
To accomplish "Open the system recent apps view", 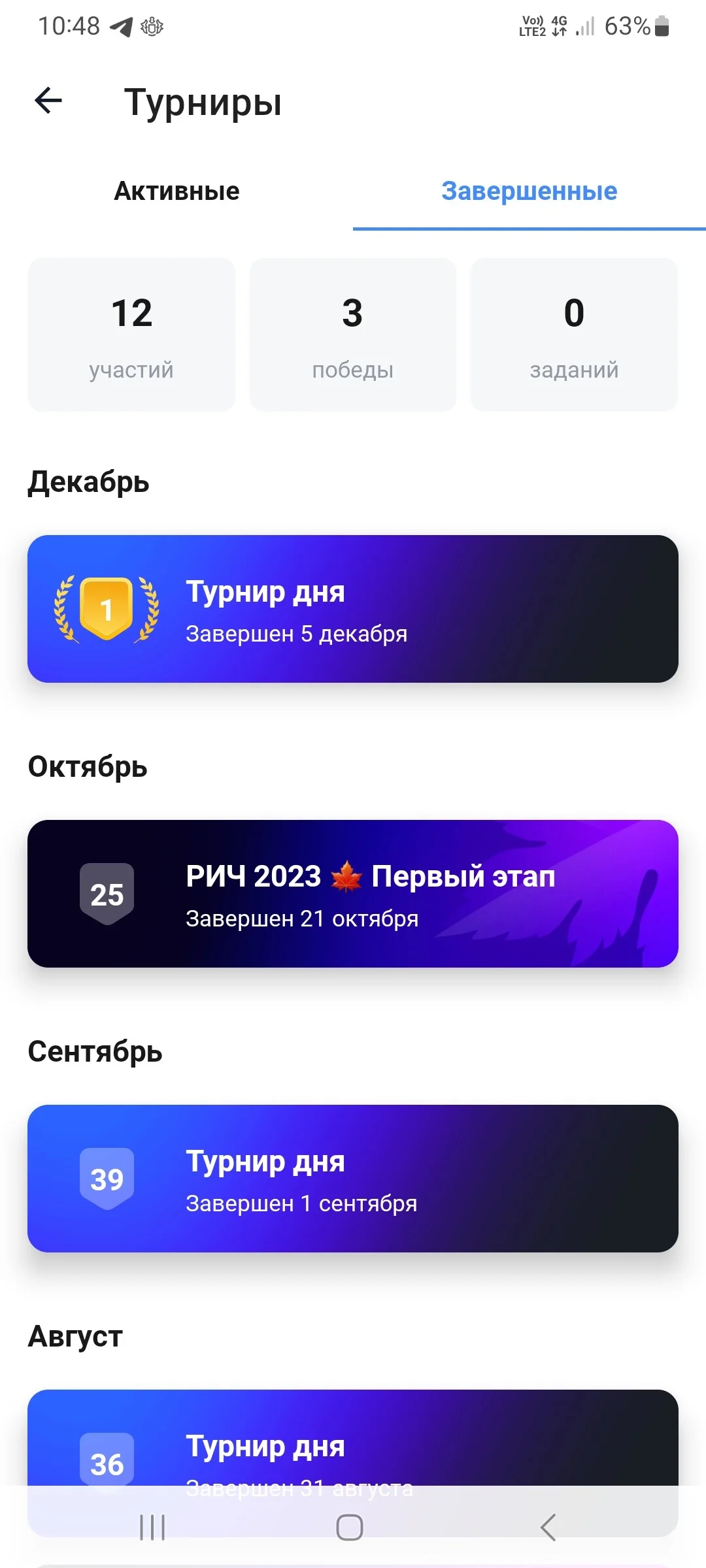I will click(x=152, y=1527).
